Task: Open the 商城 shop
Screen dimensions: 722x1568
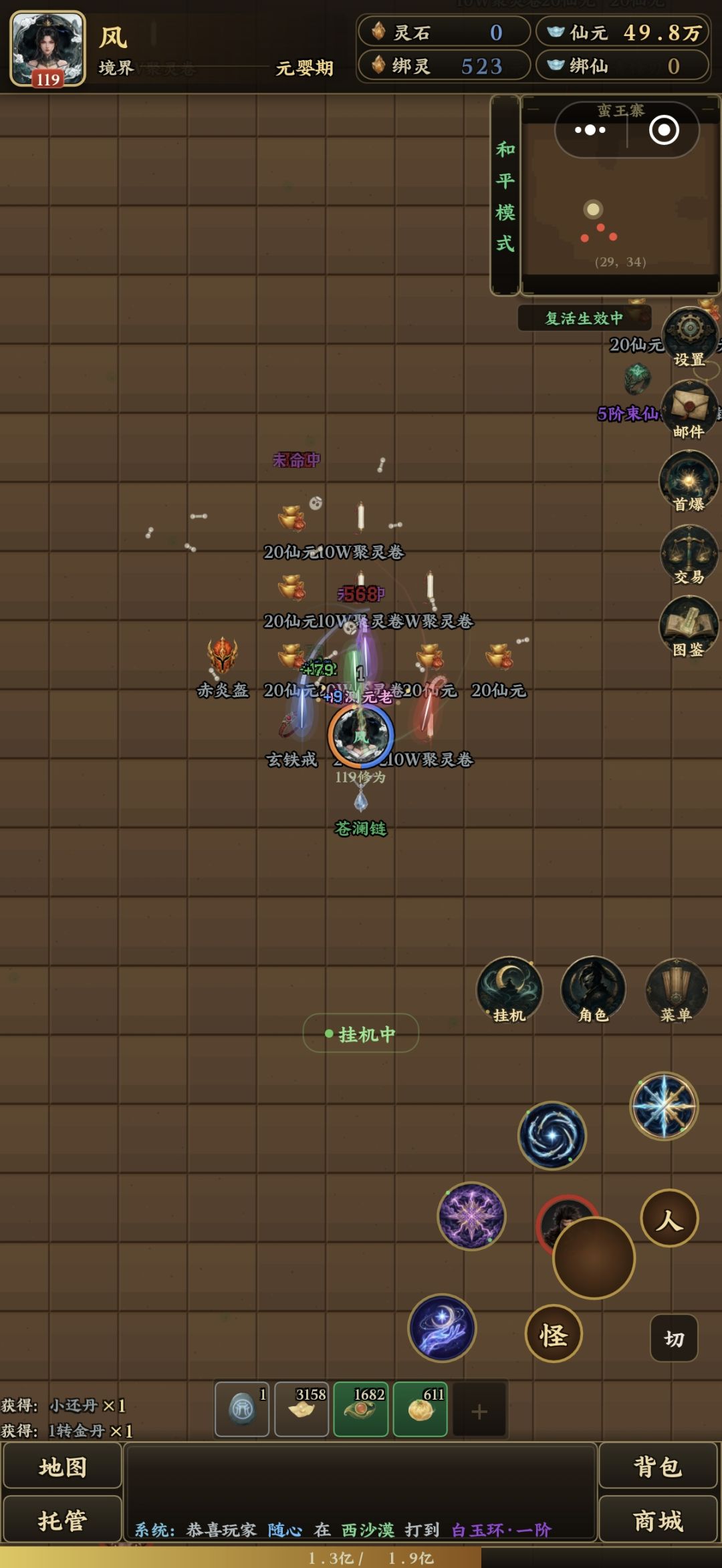Action: (x=658, y=1520)
